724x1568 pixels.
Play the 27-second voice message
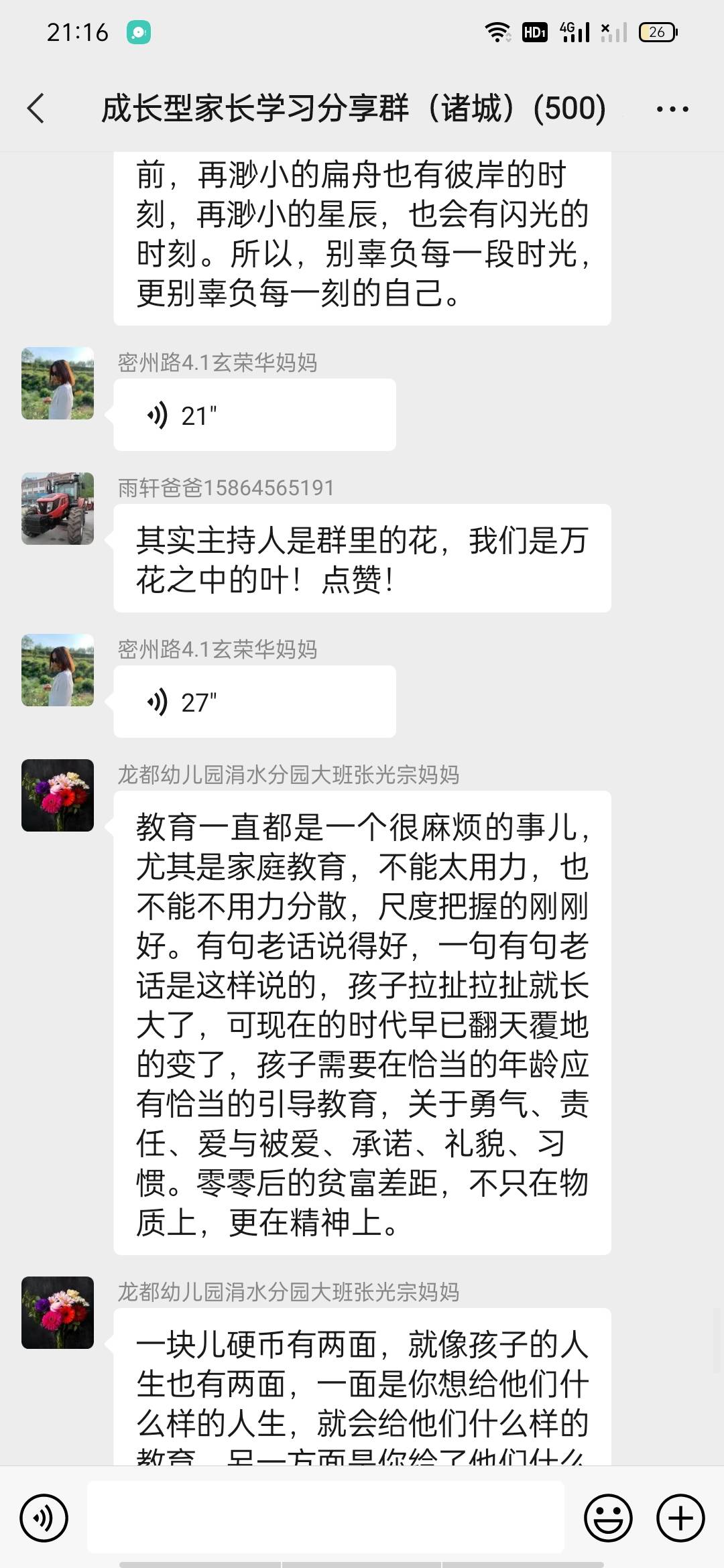pyautogui.click(x=255, y=702)
